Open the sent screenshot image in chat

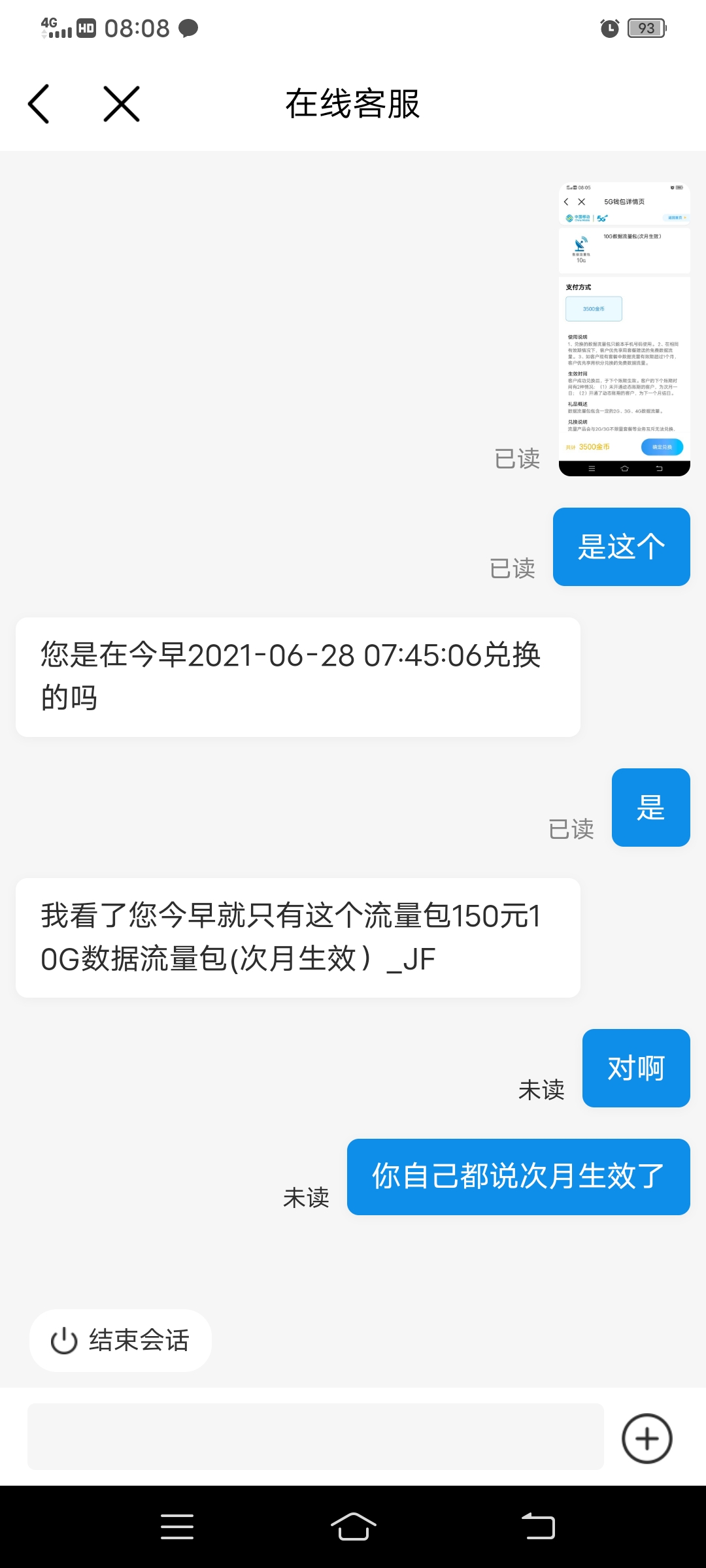tap(624, 329)
